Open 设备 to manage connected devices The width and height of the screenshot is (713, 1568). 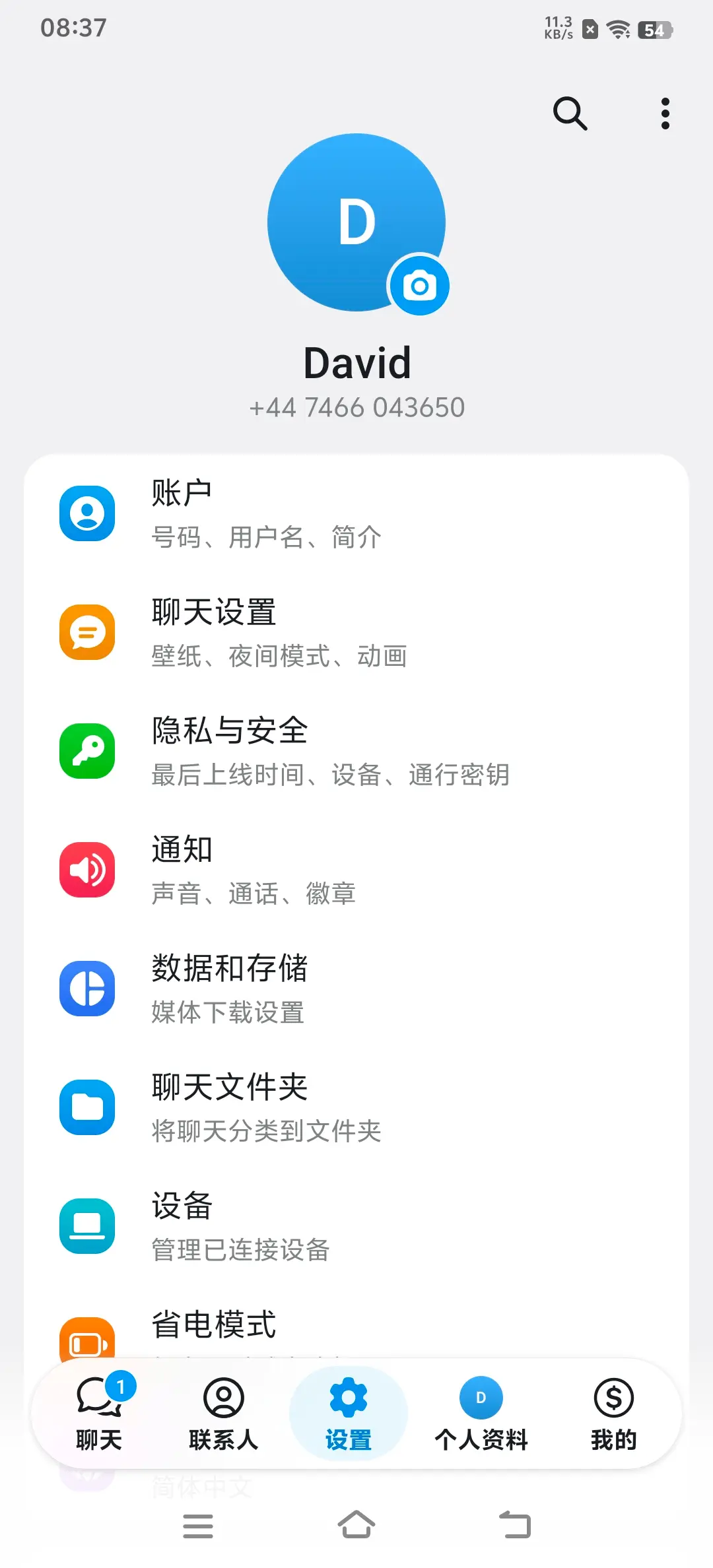click(x=356, y=1226)
